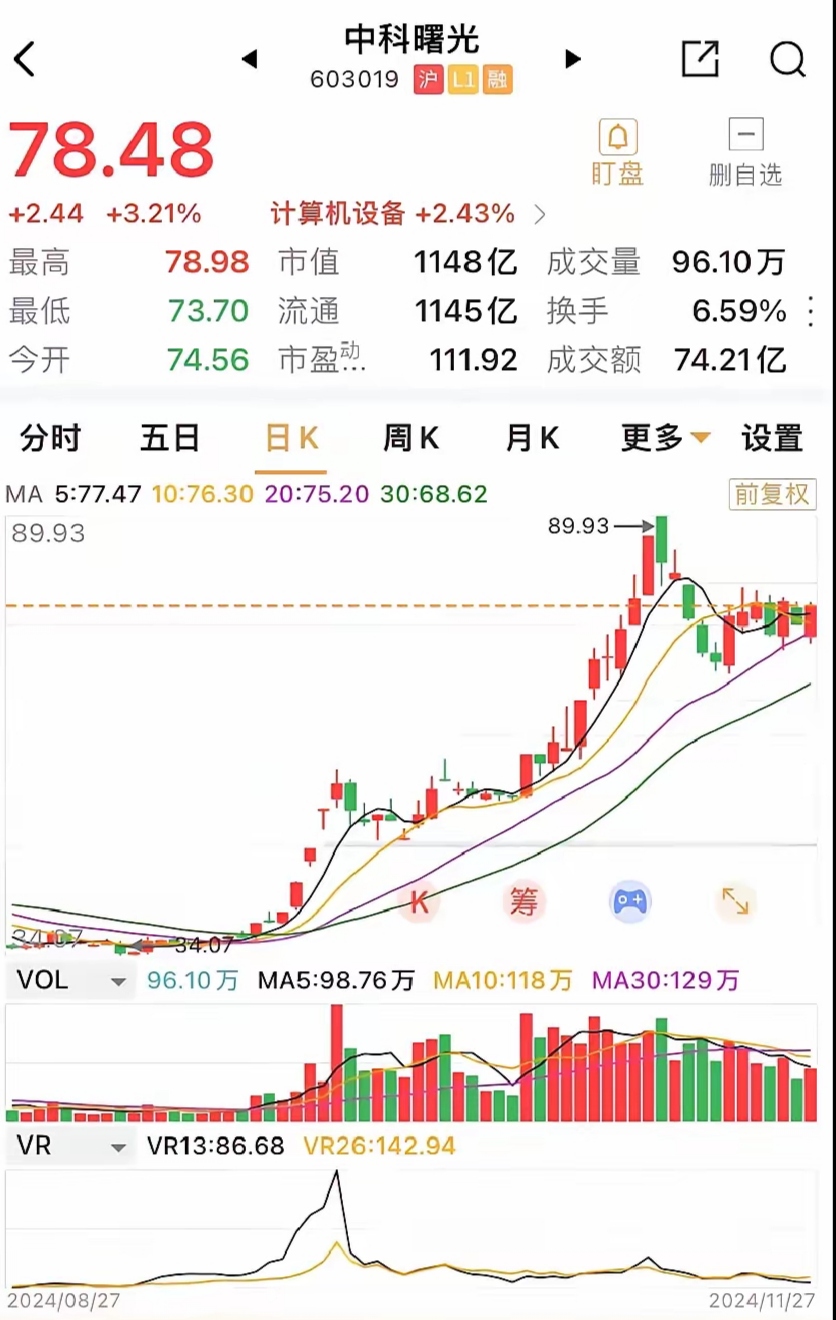Share the 中科曙光 page

point(701,60)
